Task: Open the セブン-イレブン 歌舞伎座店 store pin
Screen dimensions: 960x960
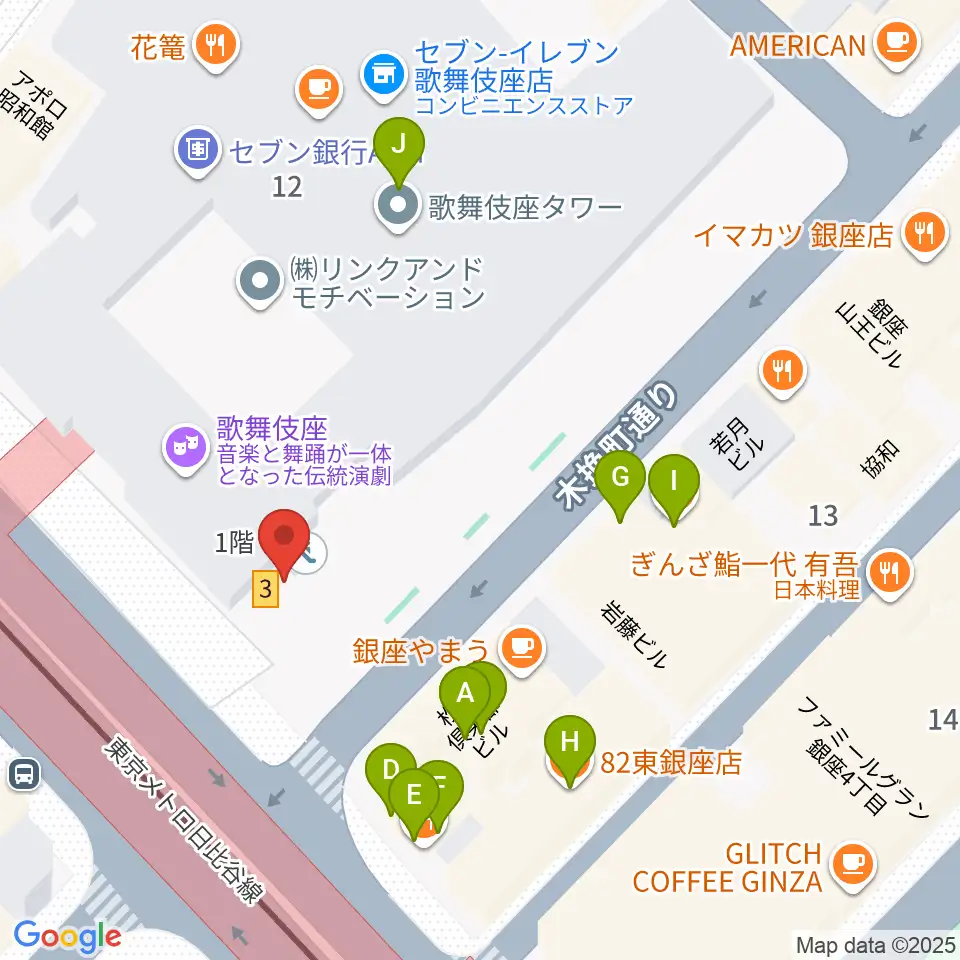Action: pyautogui.click(x=383, y=75)
